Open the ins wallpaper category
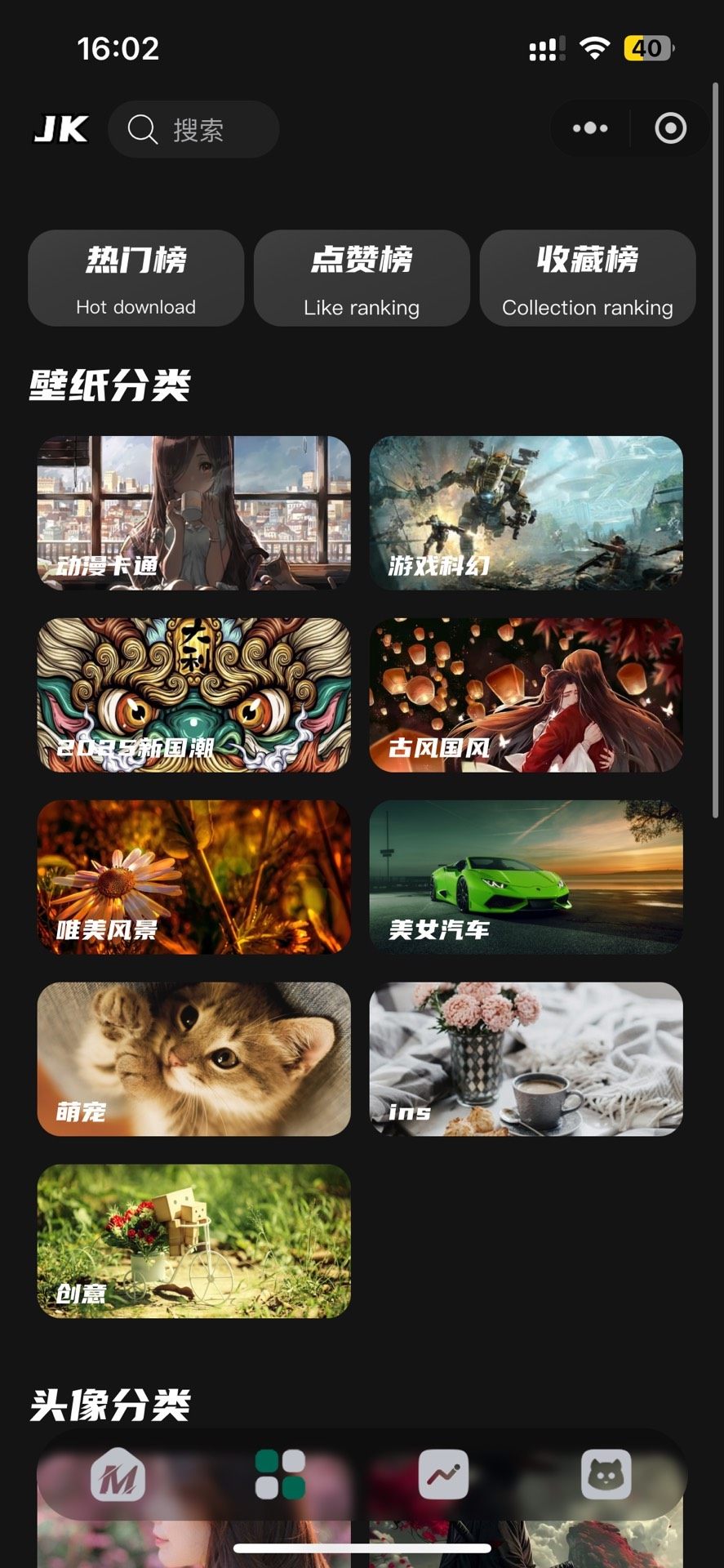The width and height of the screenshot is (724, 1568). click(x=526, y=1058)
